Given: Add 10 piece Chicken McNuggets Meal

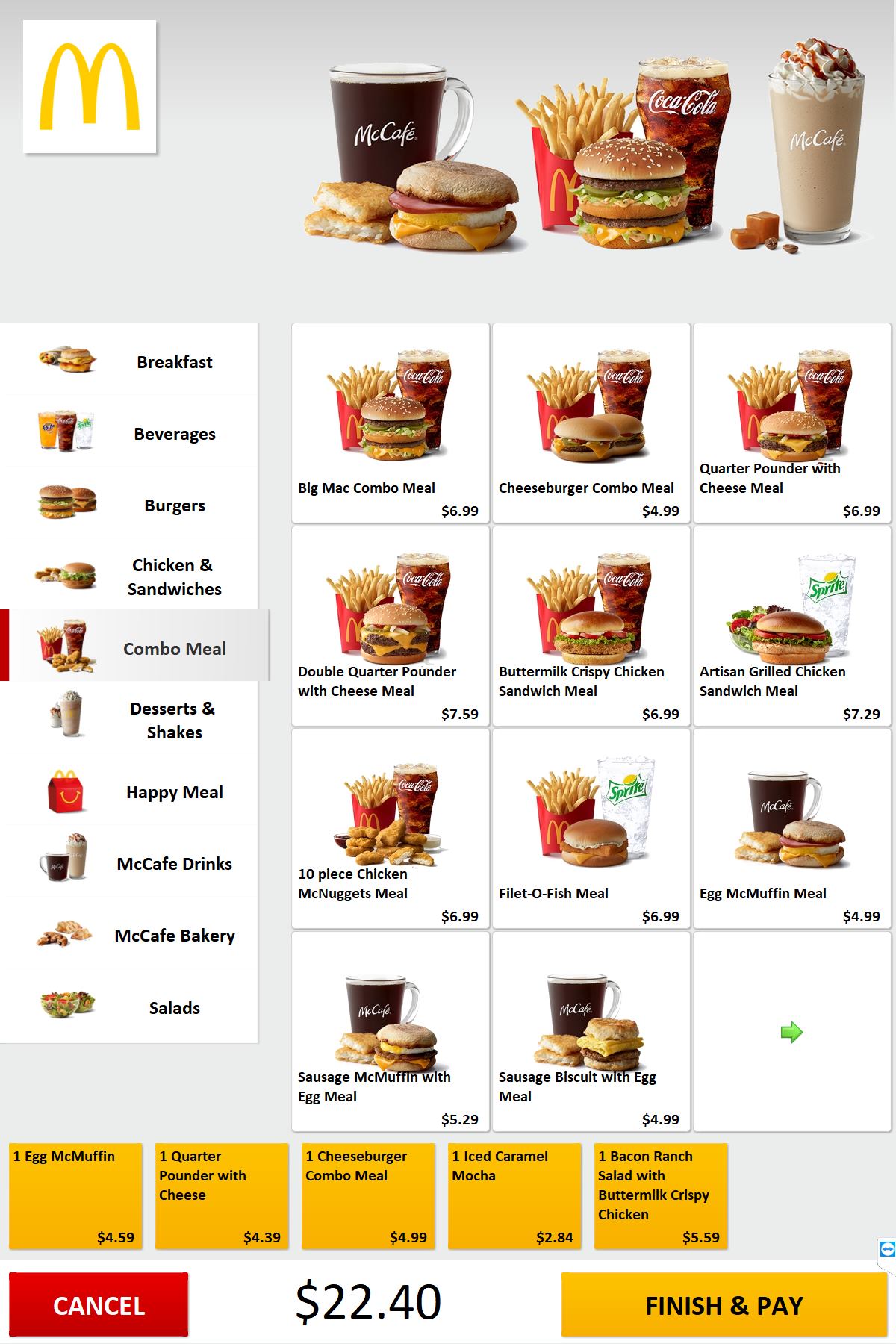Looking at the screenshot, I should [x=390, y=829].
